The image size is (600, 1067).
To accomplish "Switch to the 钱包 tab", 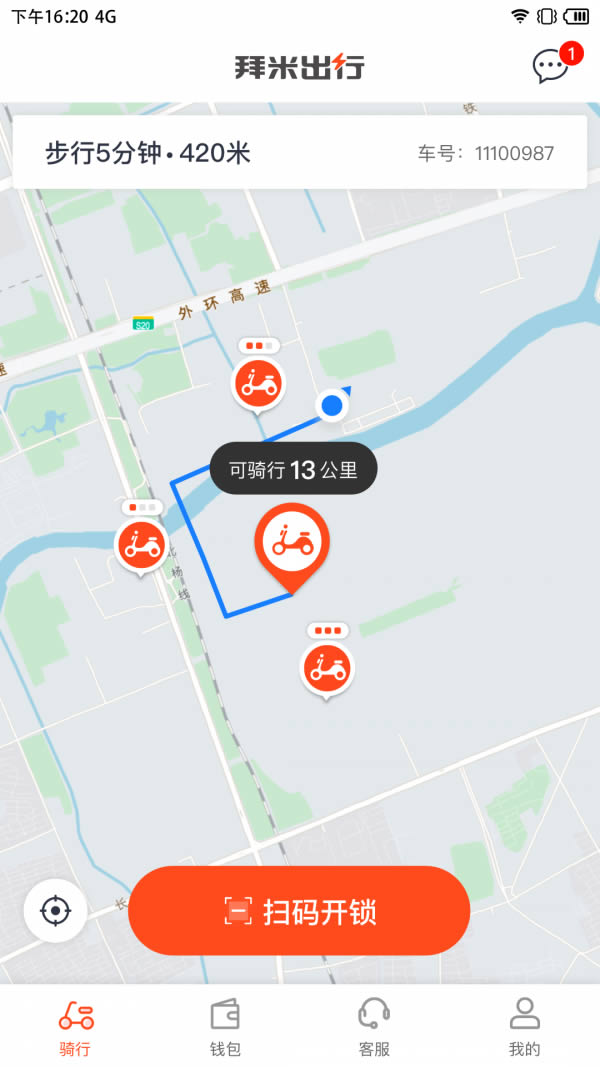I will click(x=225, y=1027).
